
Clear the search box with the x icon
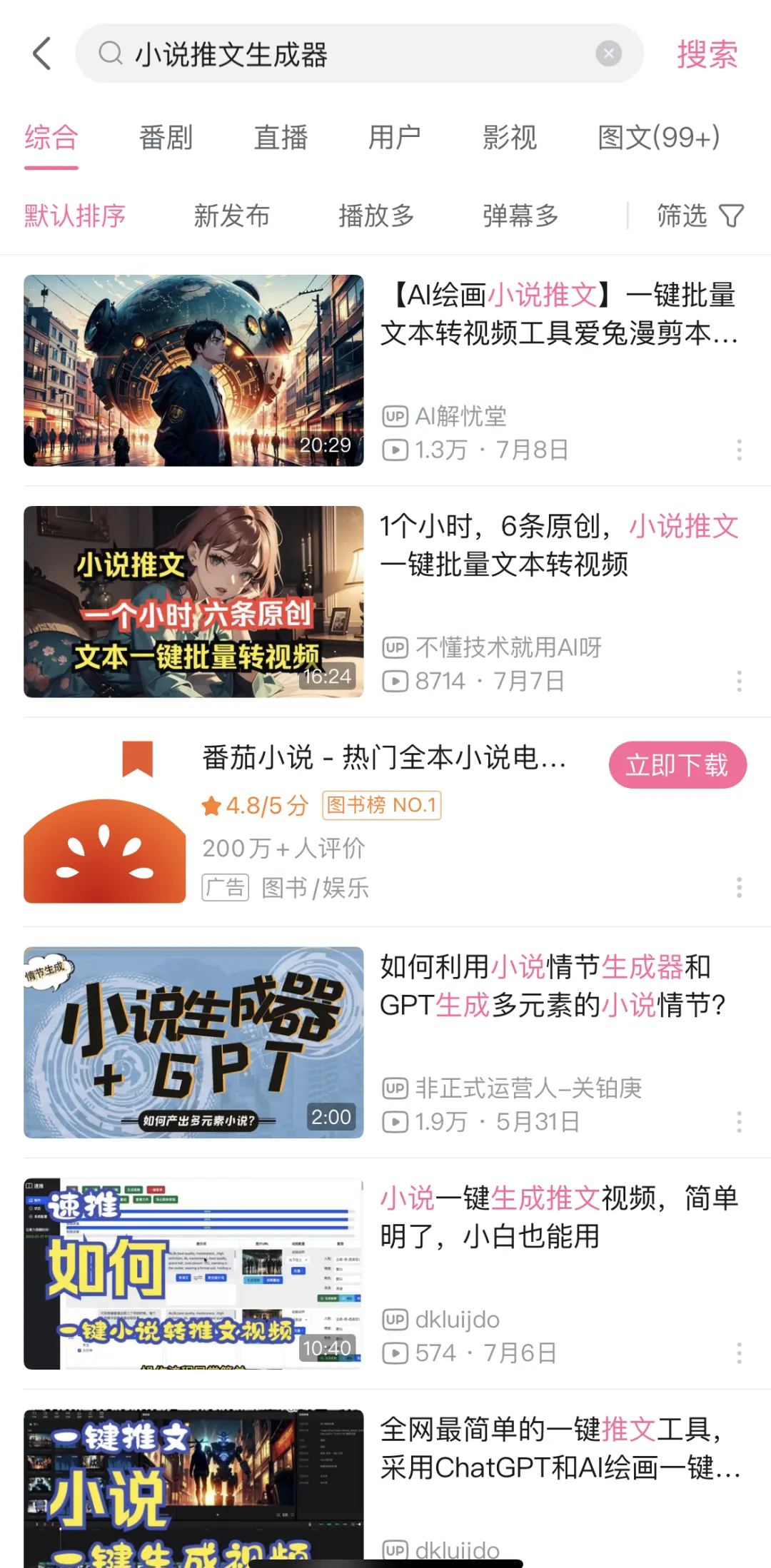608,52
